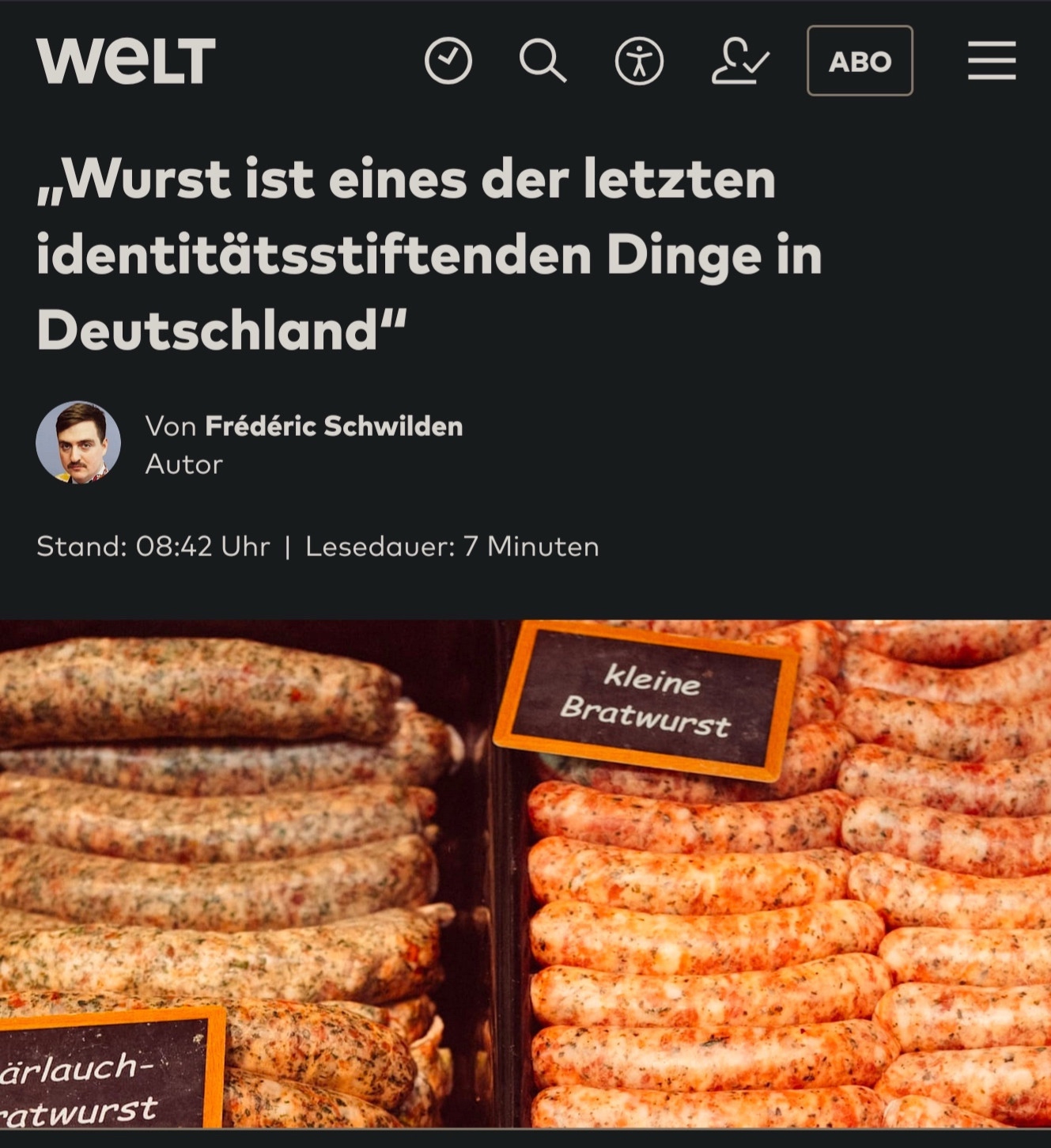
Task: Open the user account login icon
Action: [x=739, y=61]
